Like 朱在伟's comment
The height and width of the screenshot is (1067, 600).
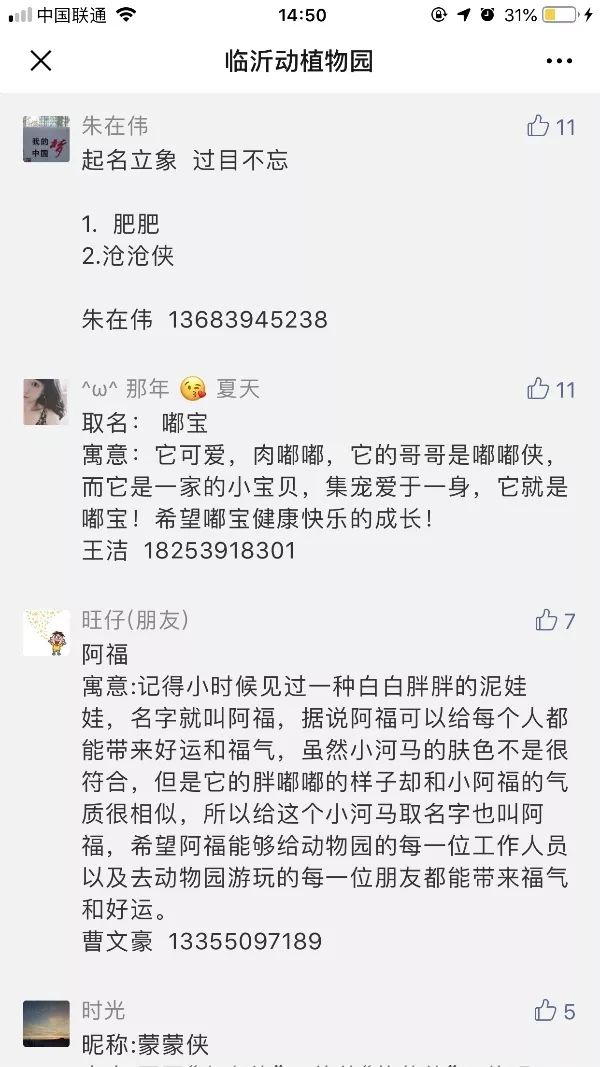click(539, 126)
